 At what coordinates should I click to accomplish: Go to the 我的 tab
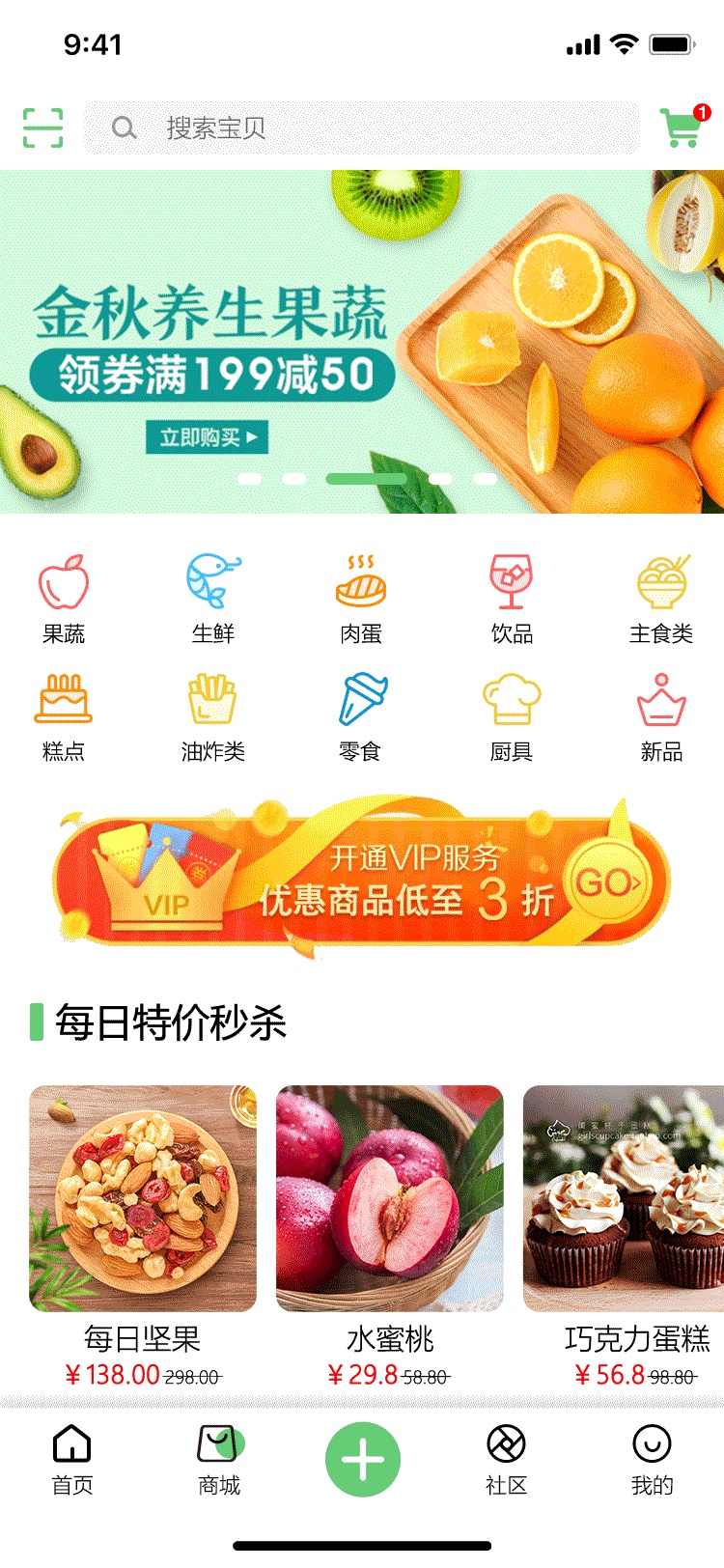(x=652, y=1460)
